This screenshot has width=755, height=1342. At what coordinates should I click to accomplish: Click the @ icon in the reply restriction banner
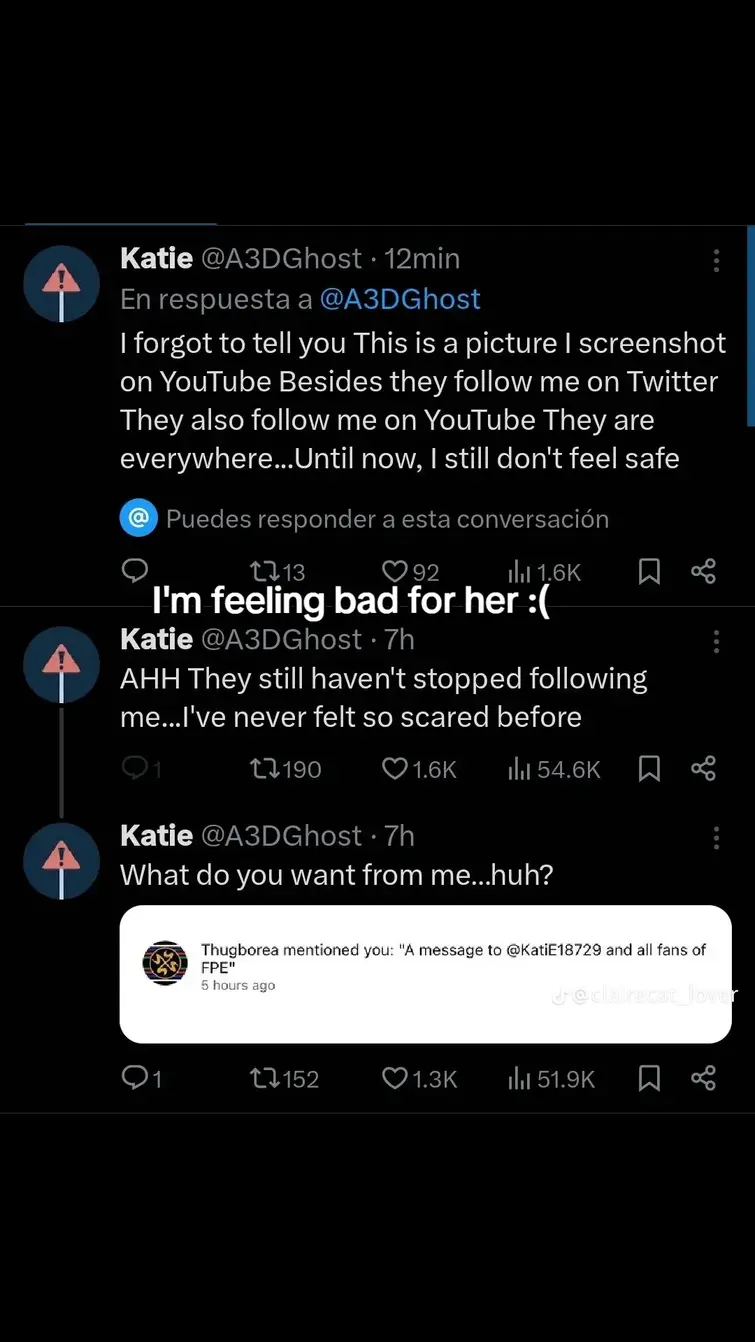138,518
